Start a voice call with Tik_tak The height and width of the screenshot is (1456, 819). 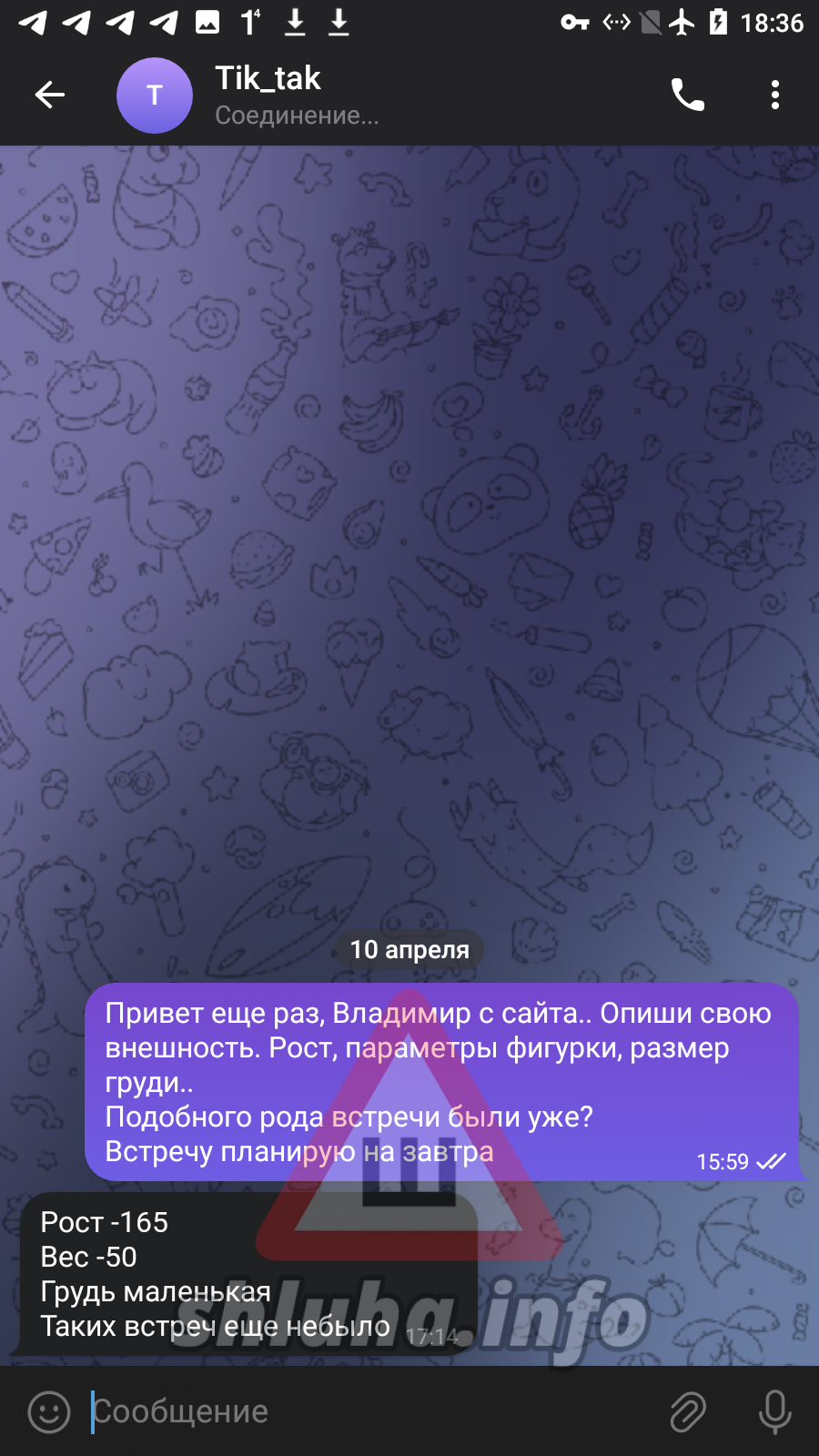tap(687, 95)
